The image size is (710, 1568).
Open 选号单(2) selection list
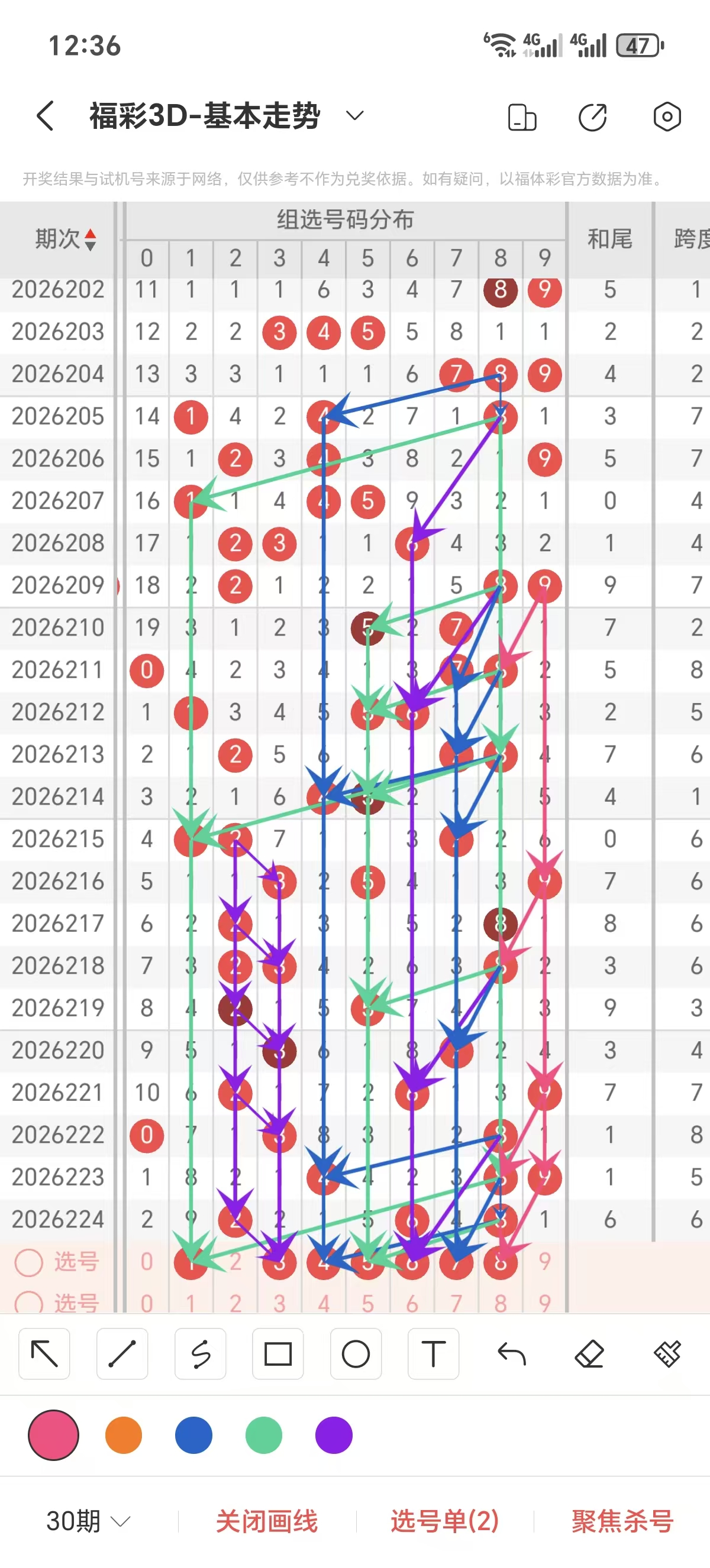tap(445, 1521)
